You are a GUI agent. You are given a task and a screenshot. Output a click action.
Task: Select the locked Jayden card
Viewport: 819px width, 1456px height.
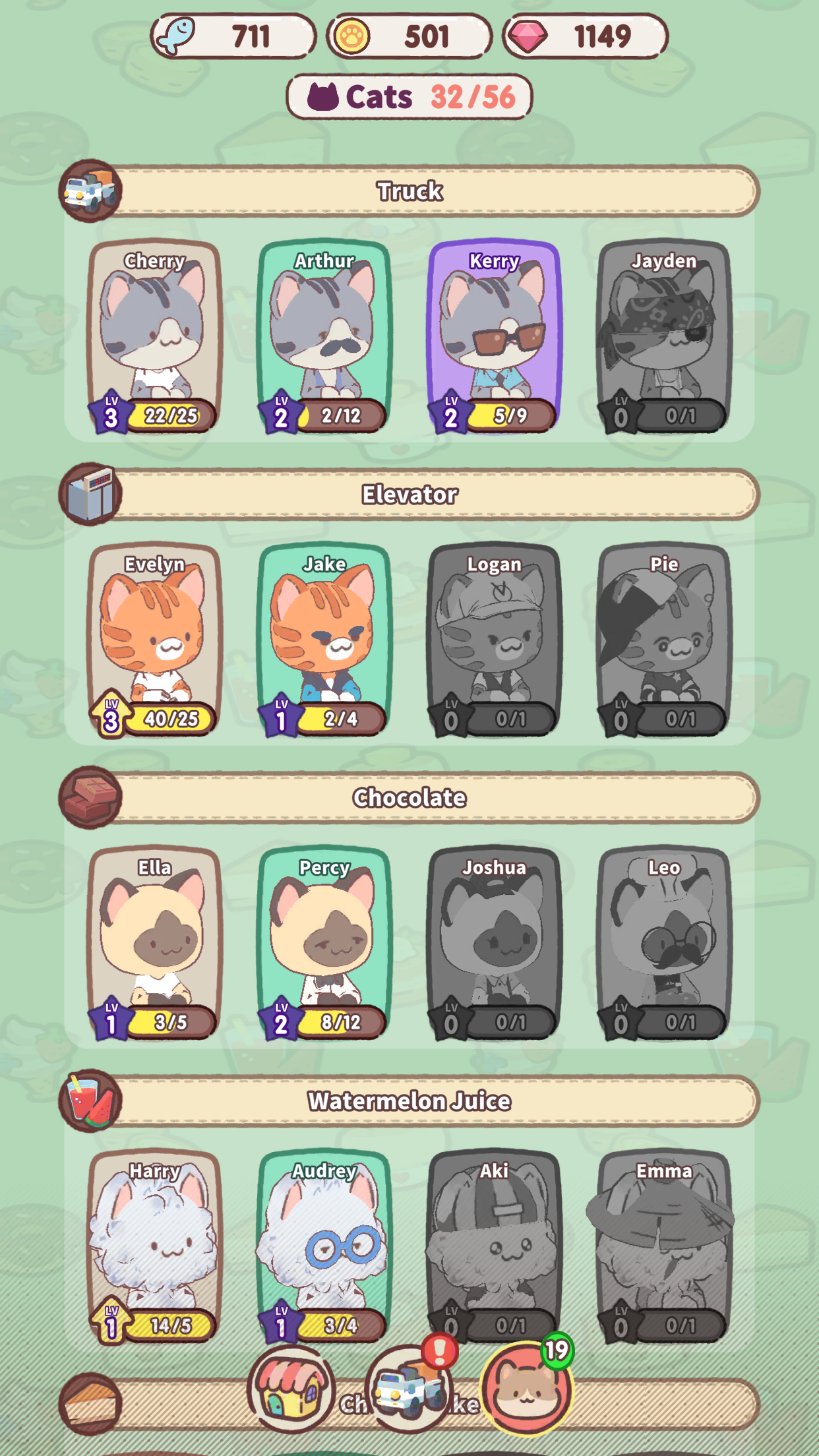(663, 336)
